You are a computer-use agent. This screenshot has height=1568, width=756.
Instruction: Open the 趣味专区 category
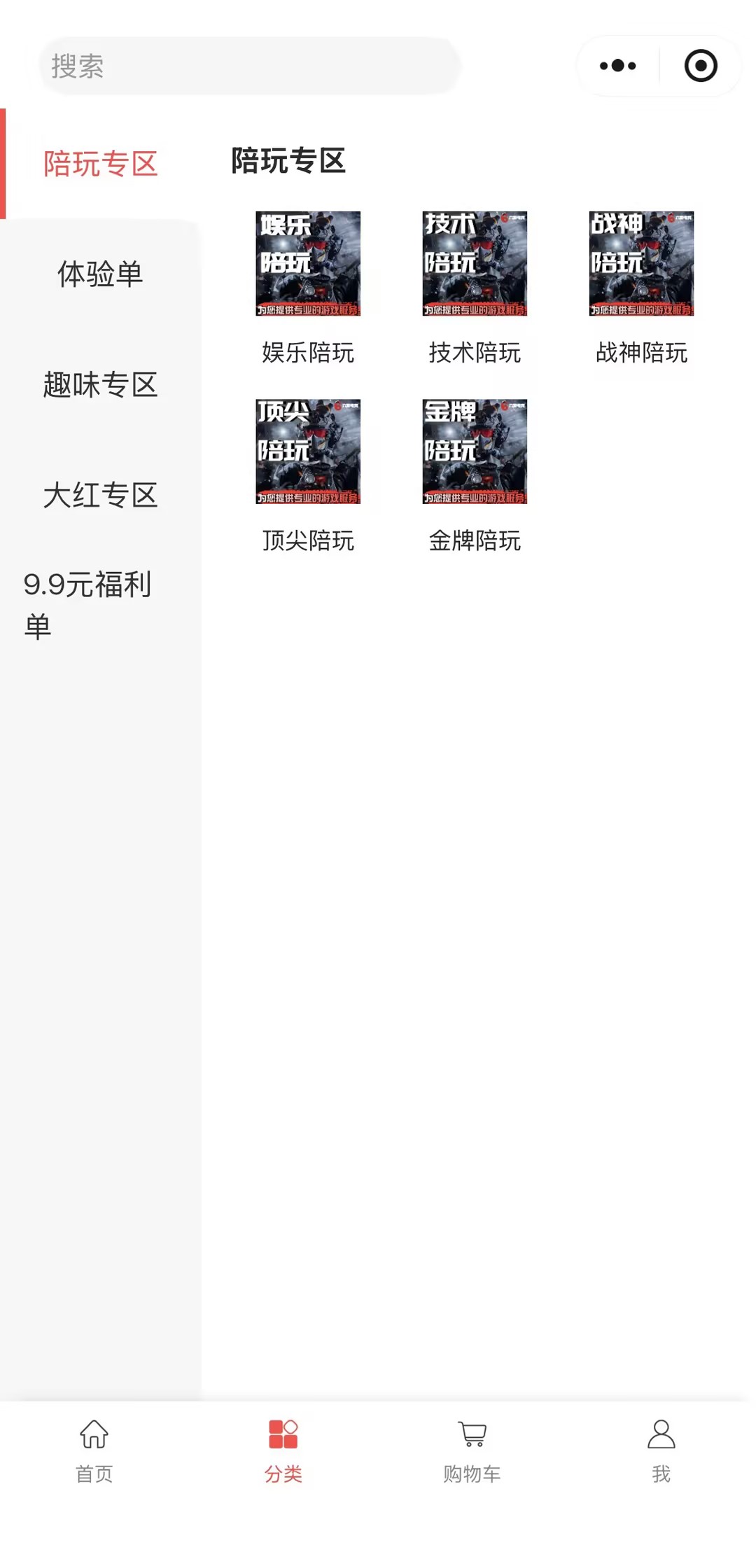100,384
